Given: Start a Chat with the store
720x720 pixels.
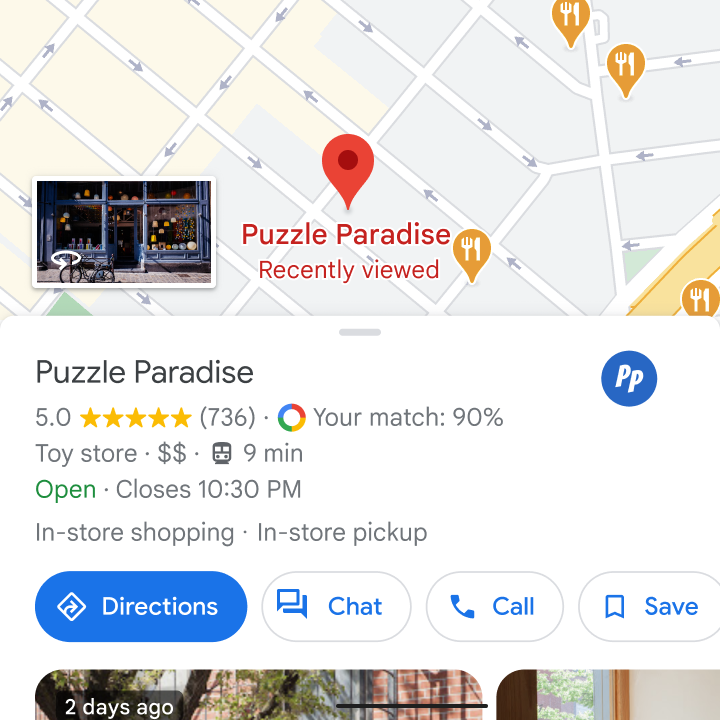Looking at the screenshot, I should click(336, 606).
